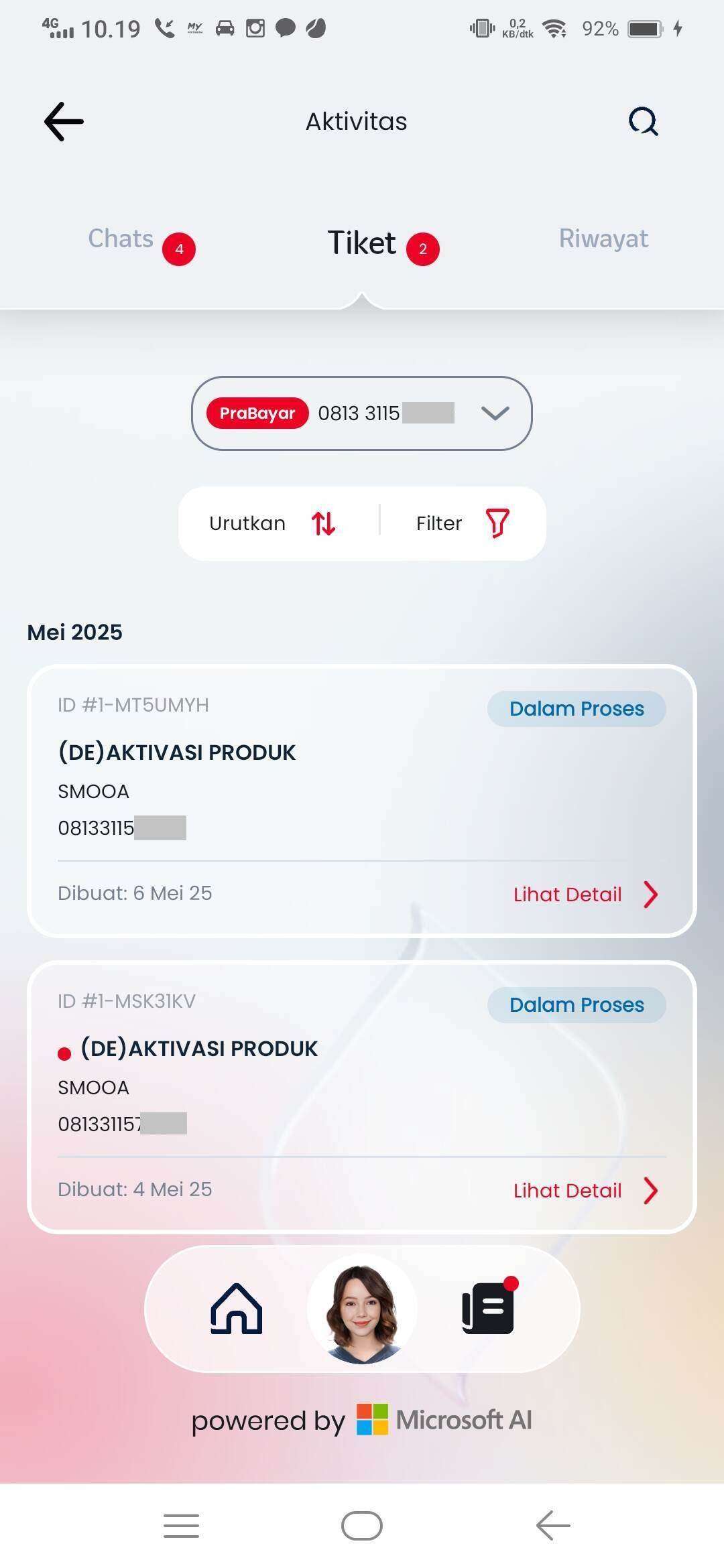Viewport: 724px width, 1568px height.
Task: View details of ticket #1-MSK31KV
Action: [587, 1191]
